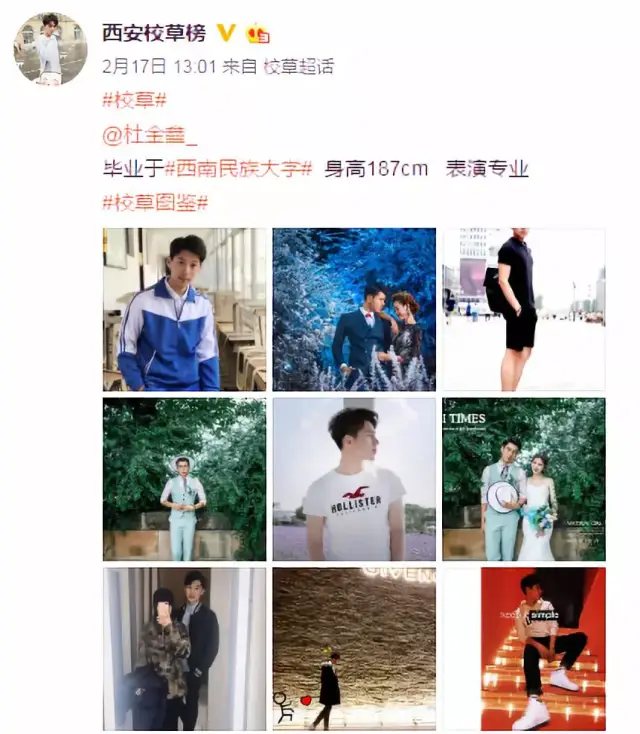This screenshot has width=640, height=734.
Task: Open the 西安校草榜 profile avatar
Action: point(49,49)
